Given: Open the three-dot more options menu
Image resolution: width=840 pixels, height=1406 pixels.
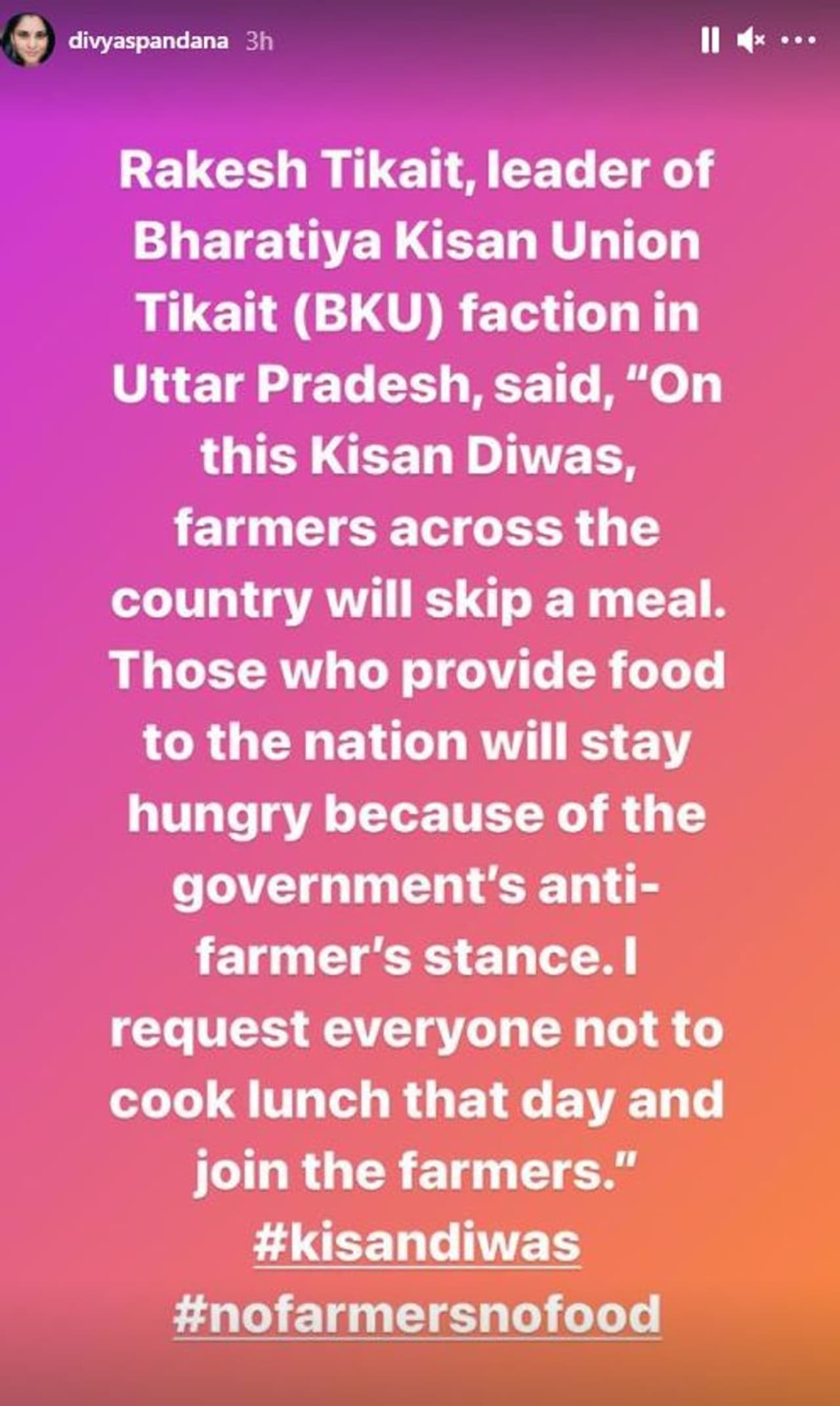Looking at the screenshot, I should (799, 41).
